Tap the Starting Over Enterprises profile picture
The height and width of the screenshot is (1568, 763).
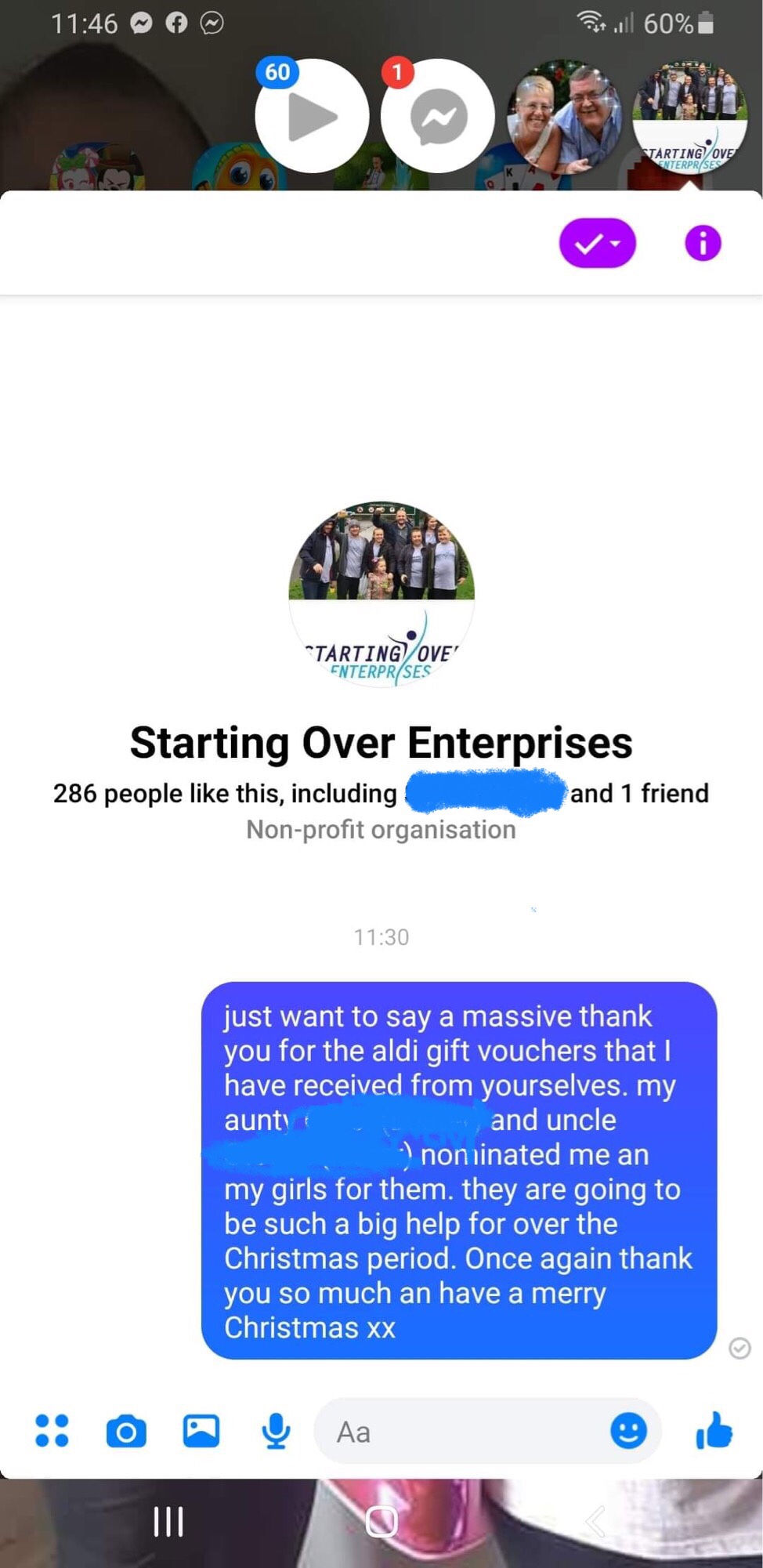(x=381, y=595)
